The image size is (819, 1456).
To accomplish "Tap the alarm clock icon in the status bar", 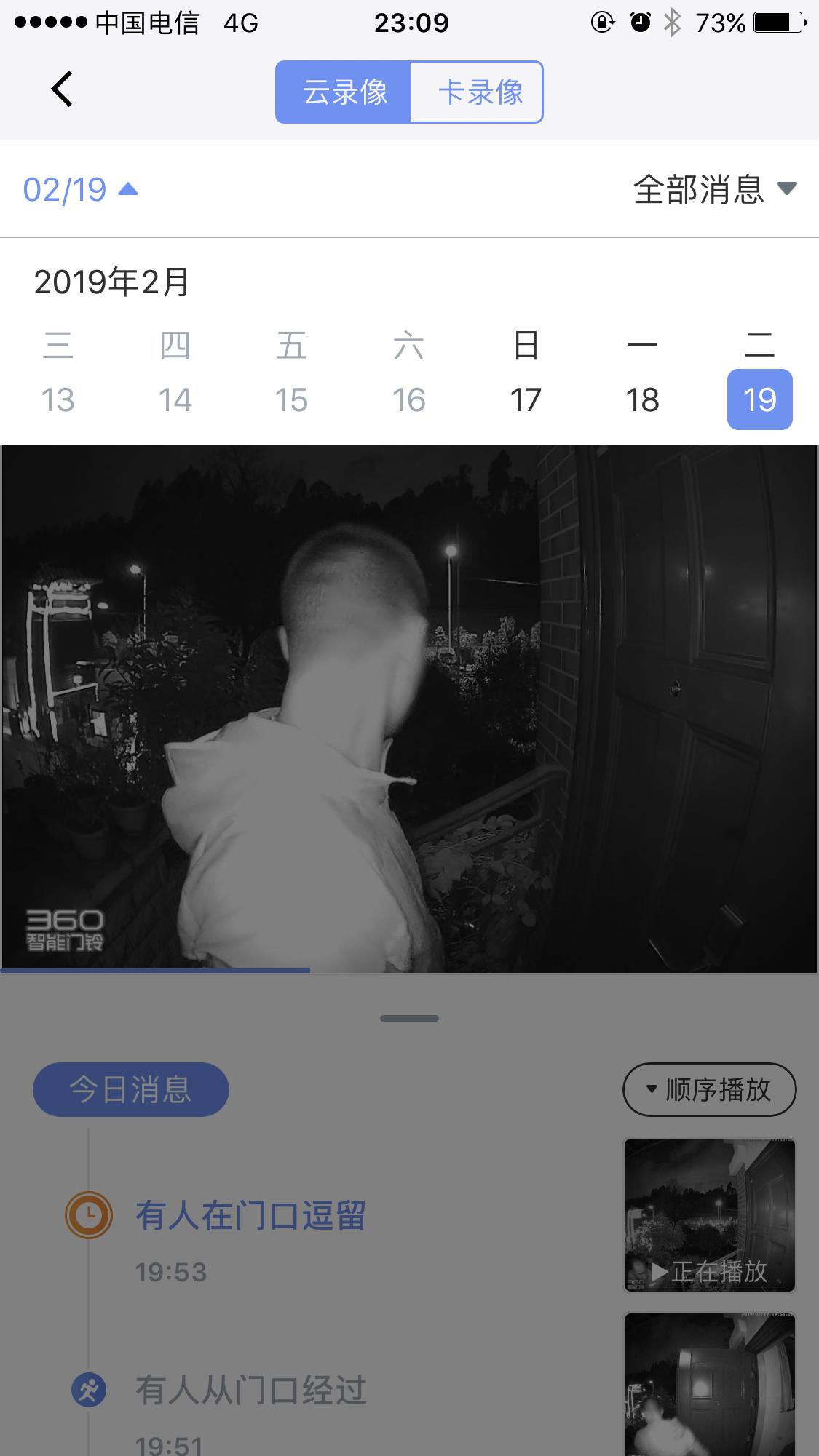I will [x=637, y=23].
